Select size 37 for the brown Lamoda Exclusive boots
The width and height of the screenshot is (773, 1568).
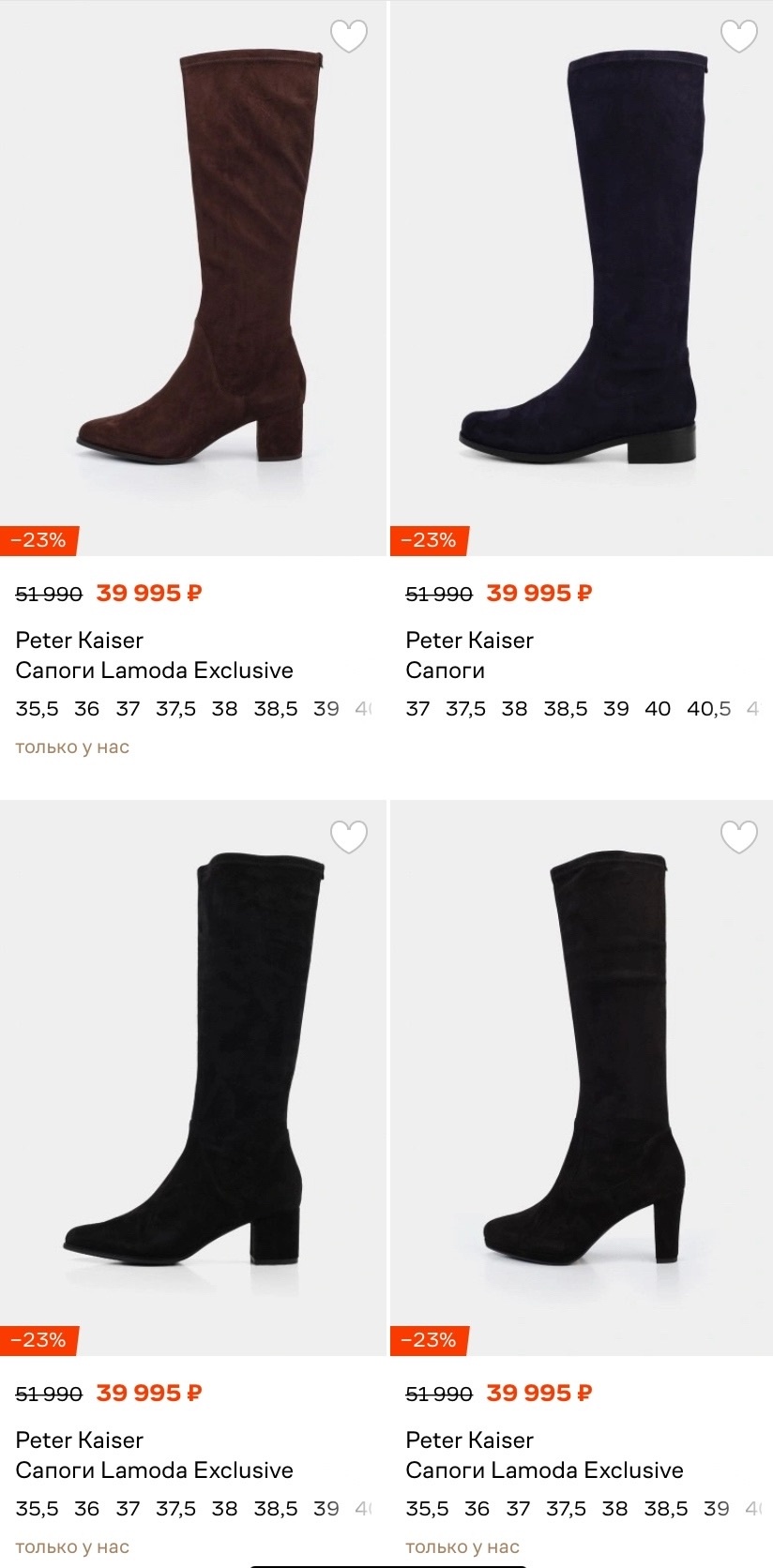(128, 709)
